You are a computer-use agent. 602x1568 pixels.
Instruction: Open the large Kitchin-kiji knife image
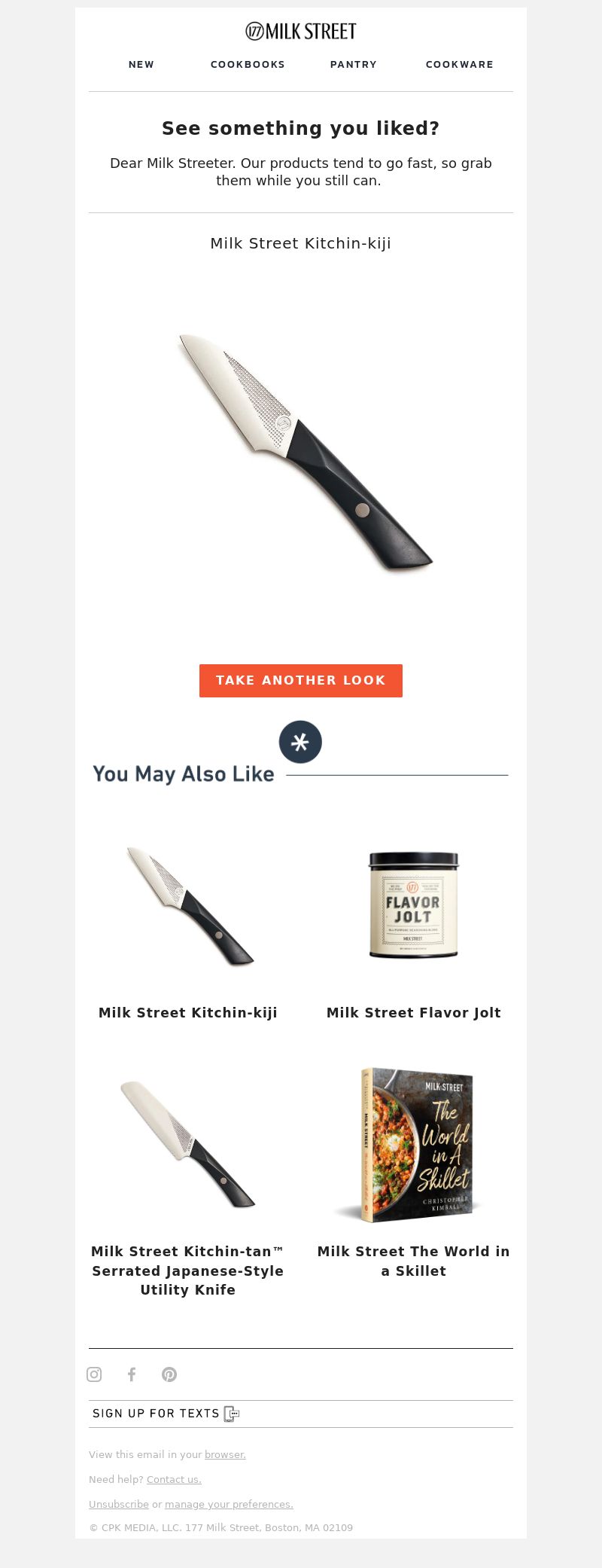tap(305, 452)
